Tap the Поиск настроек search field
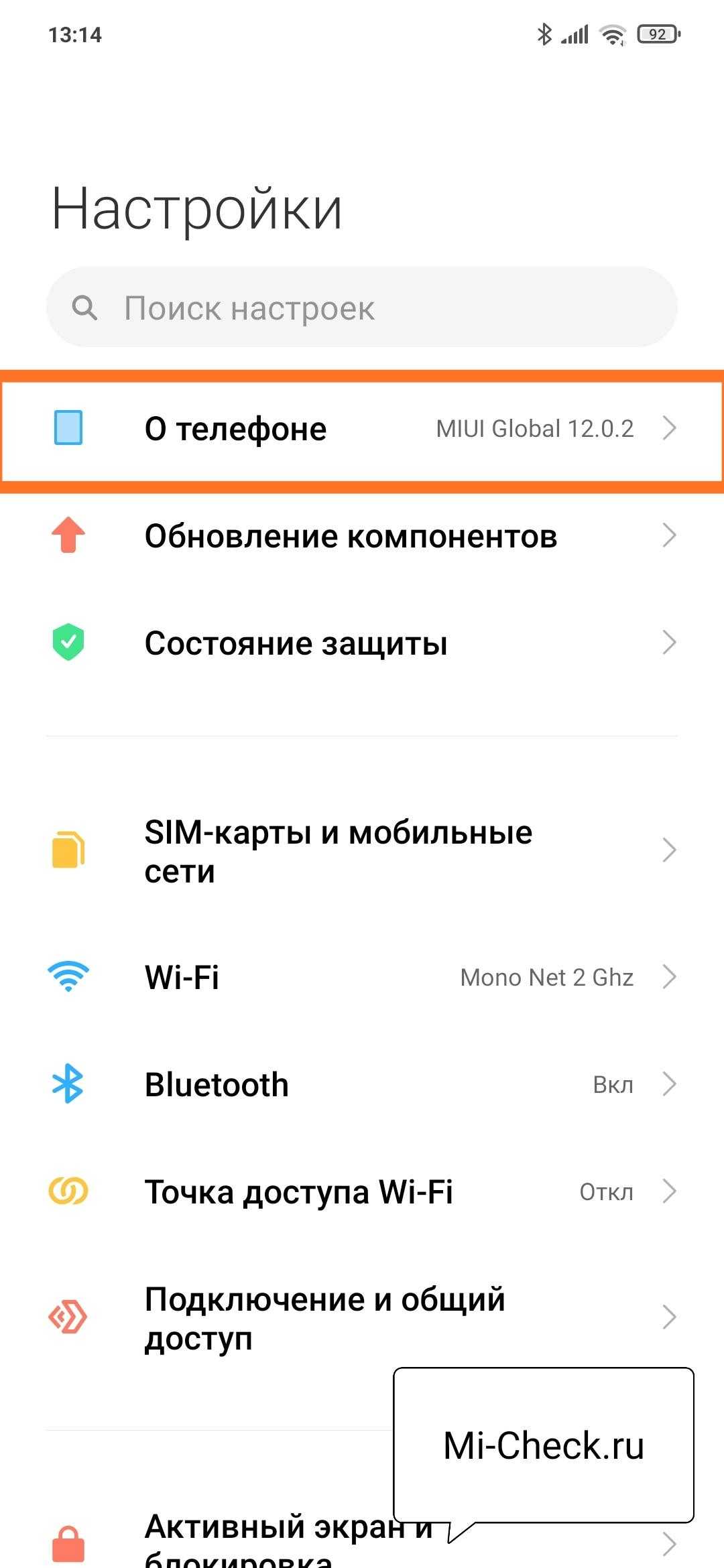Screen dimensions: 724x1568 coord(362,308)
